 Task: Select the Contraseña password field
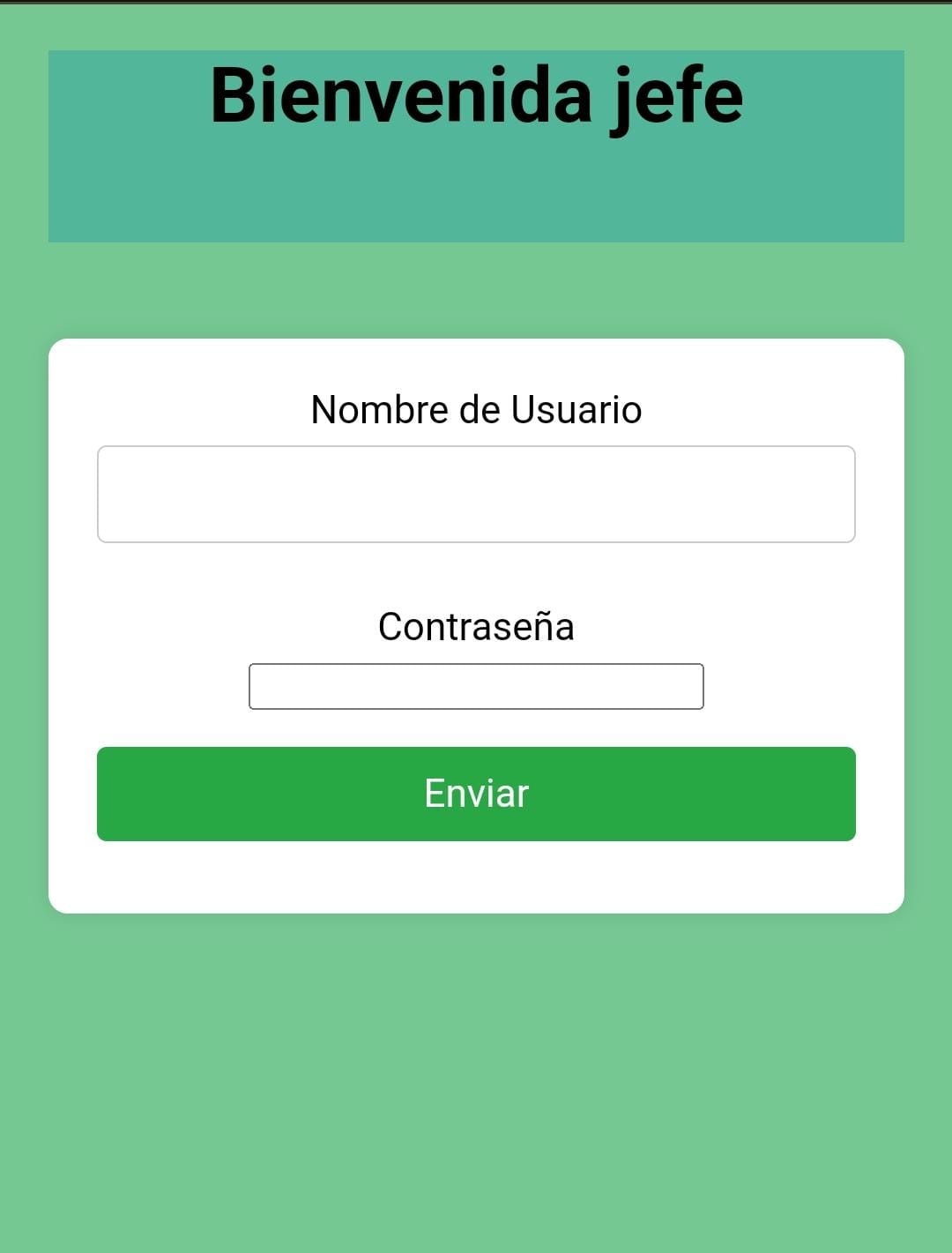[476, 686]
